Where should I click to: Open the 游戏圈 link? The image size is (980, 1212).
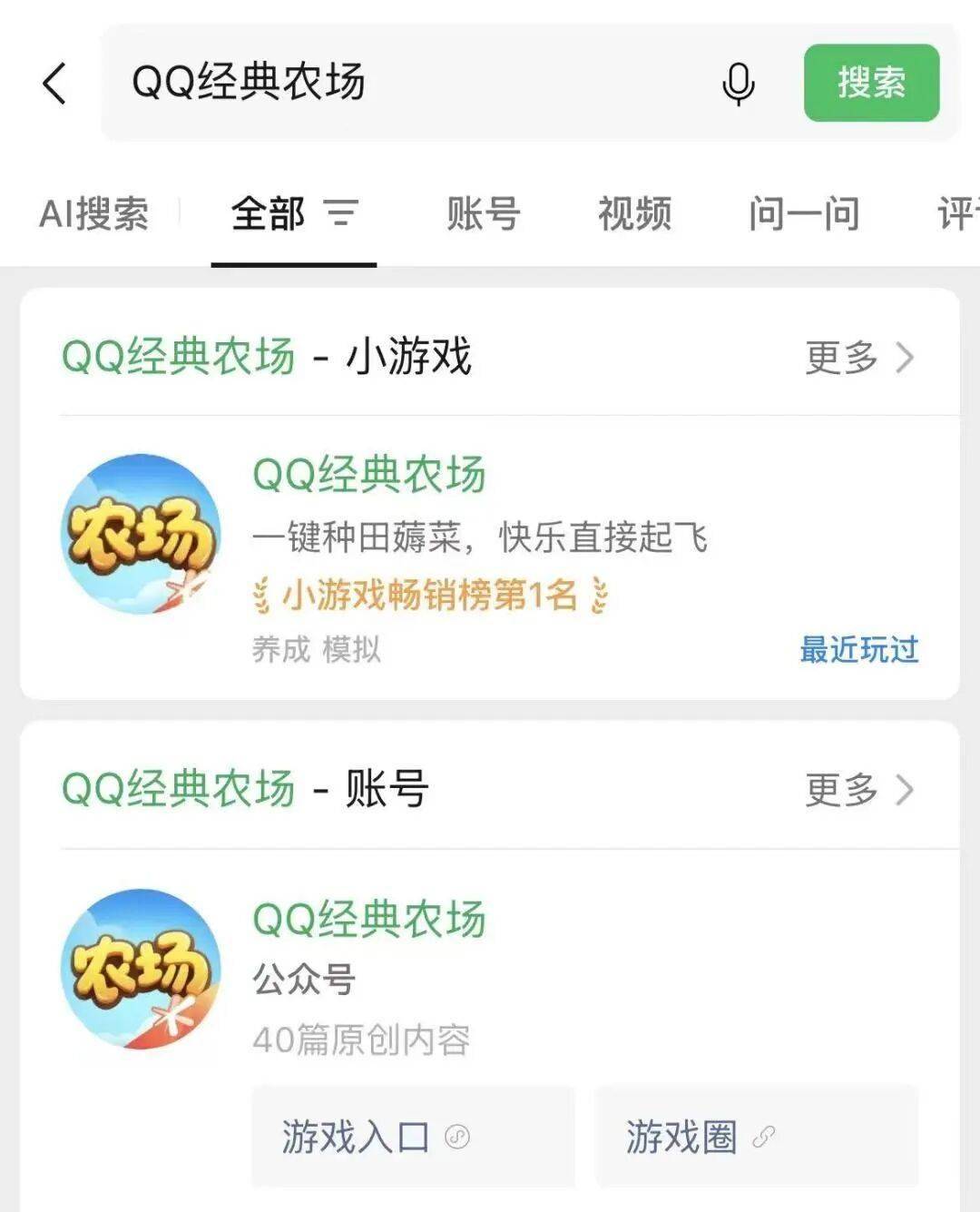tap(757, 1137)
